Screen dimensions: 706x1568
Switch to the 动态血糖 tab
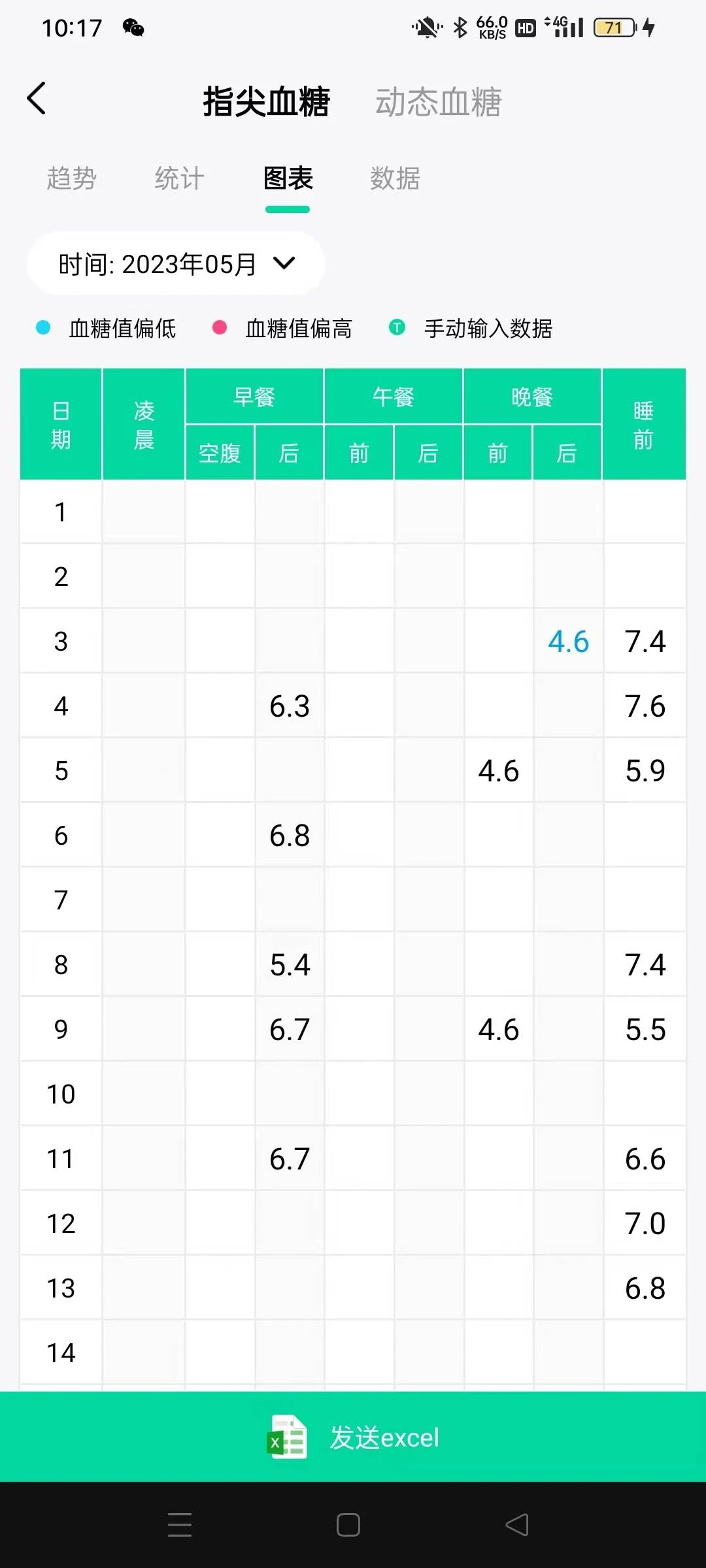[x=438, y=102]
